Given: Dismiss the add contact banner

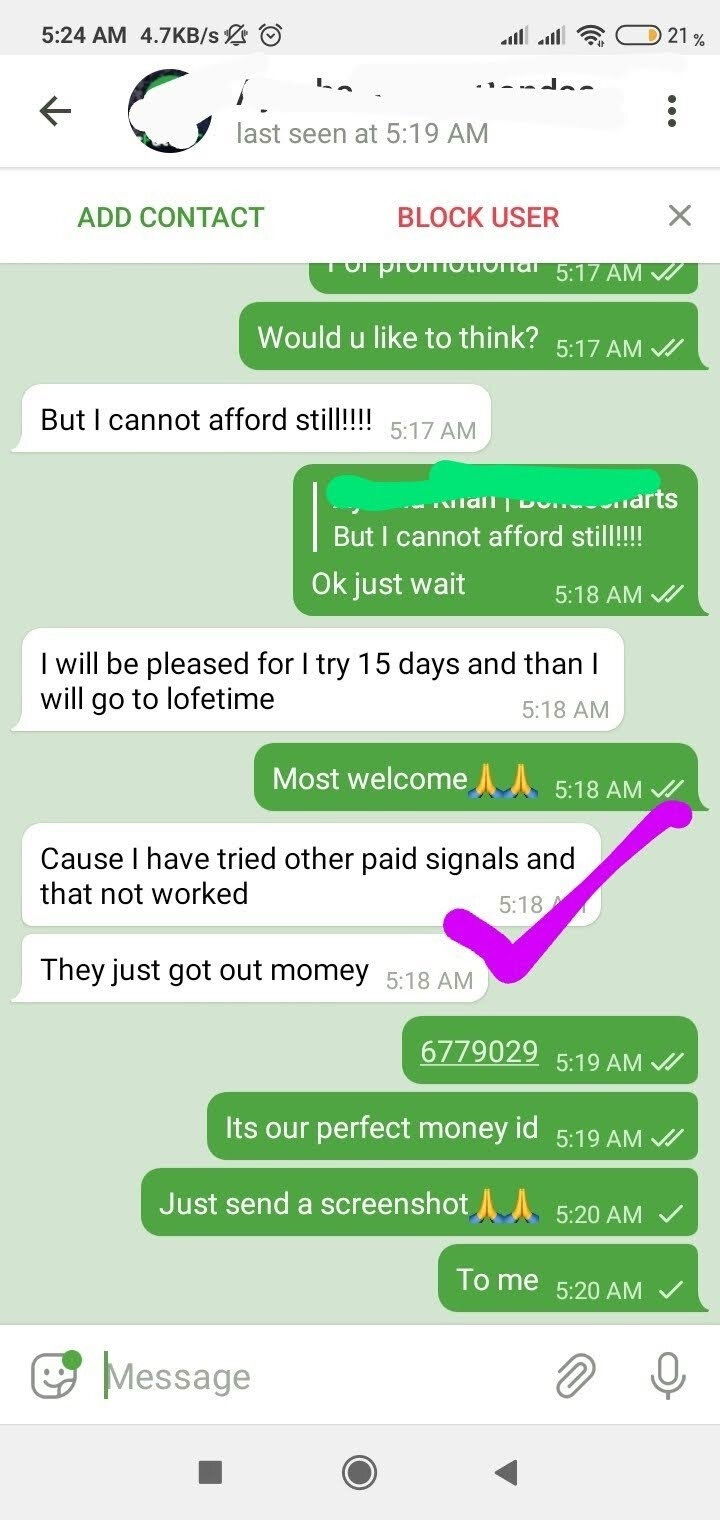Looking at the screenshot, I should click(680, 216).
